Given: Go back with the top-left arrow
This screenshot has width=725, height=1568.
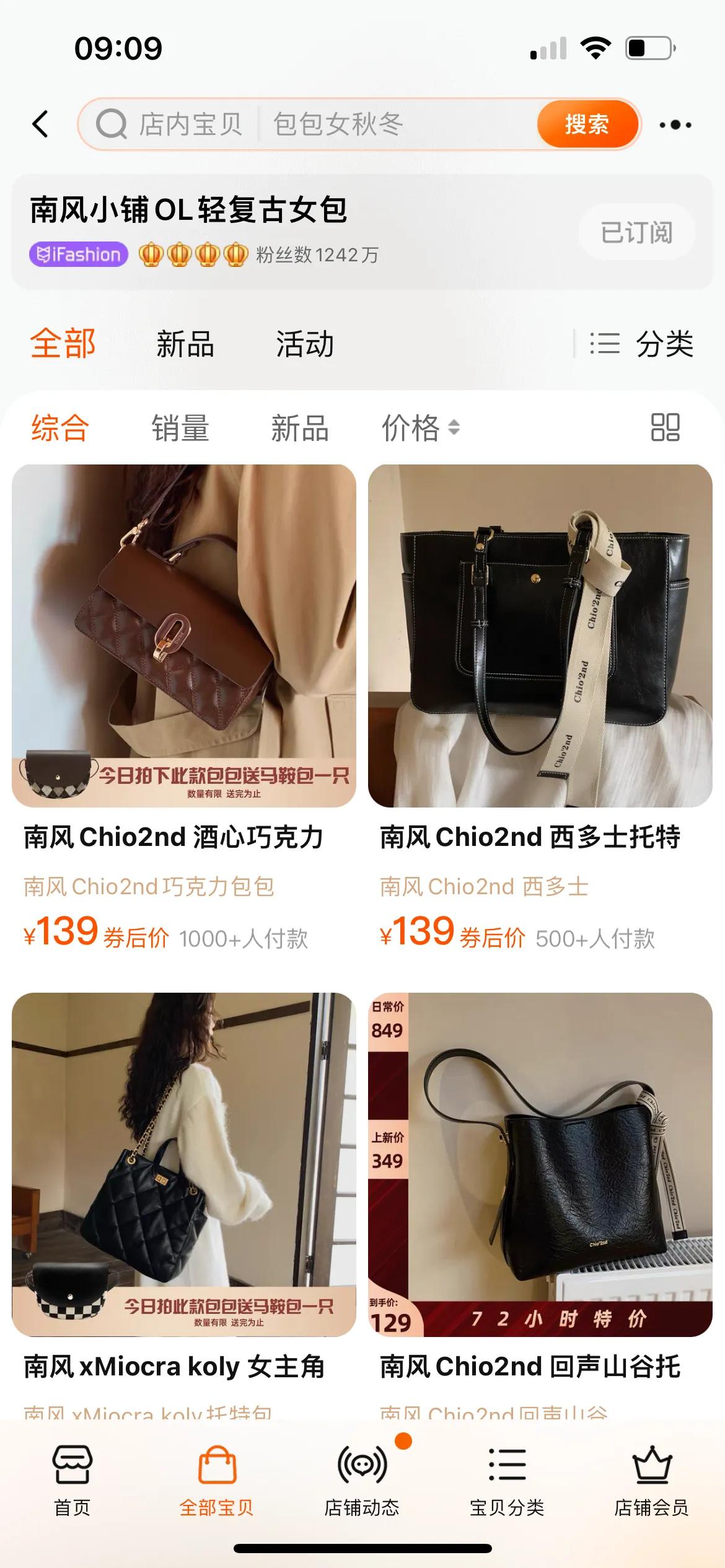Looking at the screenshot, I should click(40, 124).
